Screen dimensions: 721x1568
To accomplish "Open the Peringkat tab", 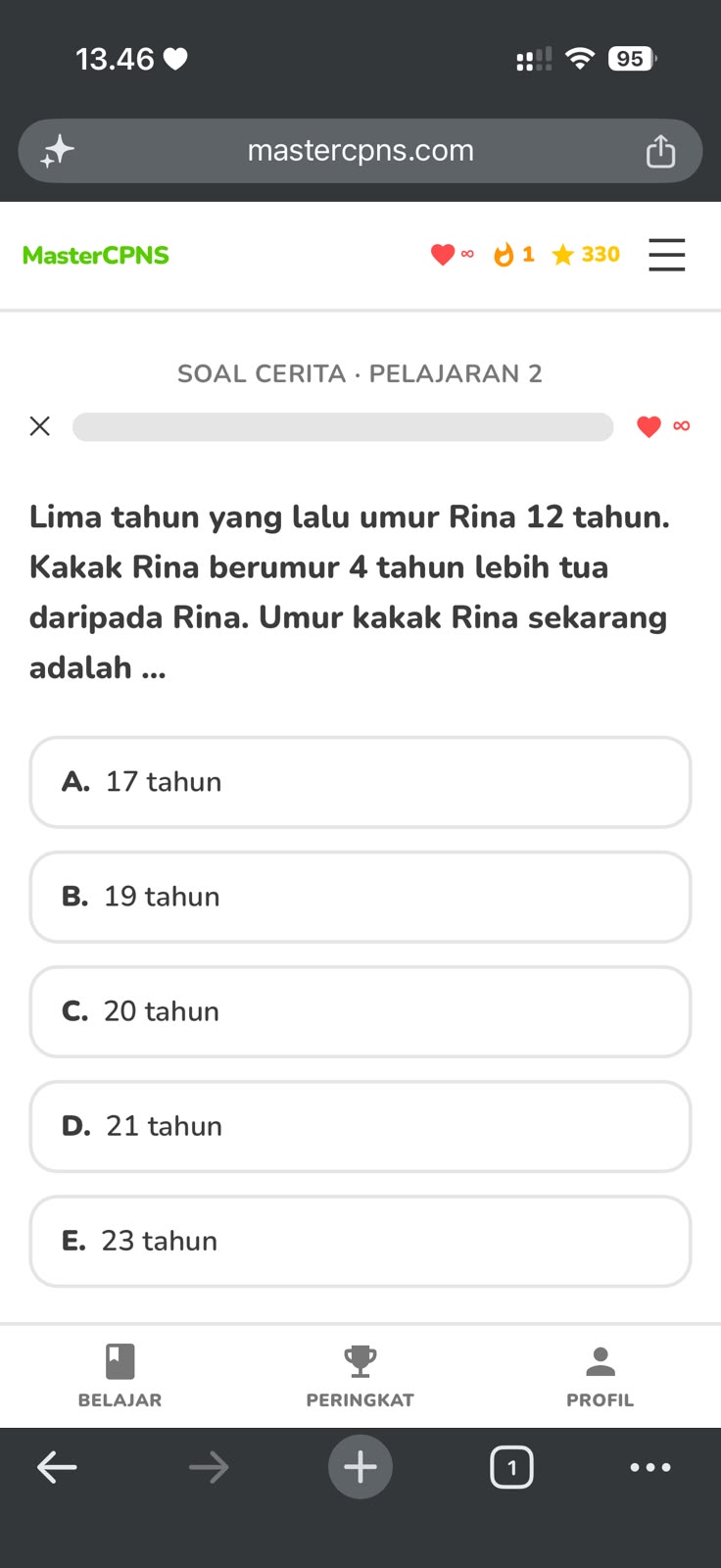I will pyautogui.click(x=360, y=1376).
